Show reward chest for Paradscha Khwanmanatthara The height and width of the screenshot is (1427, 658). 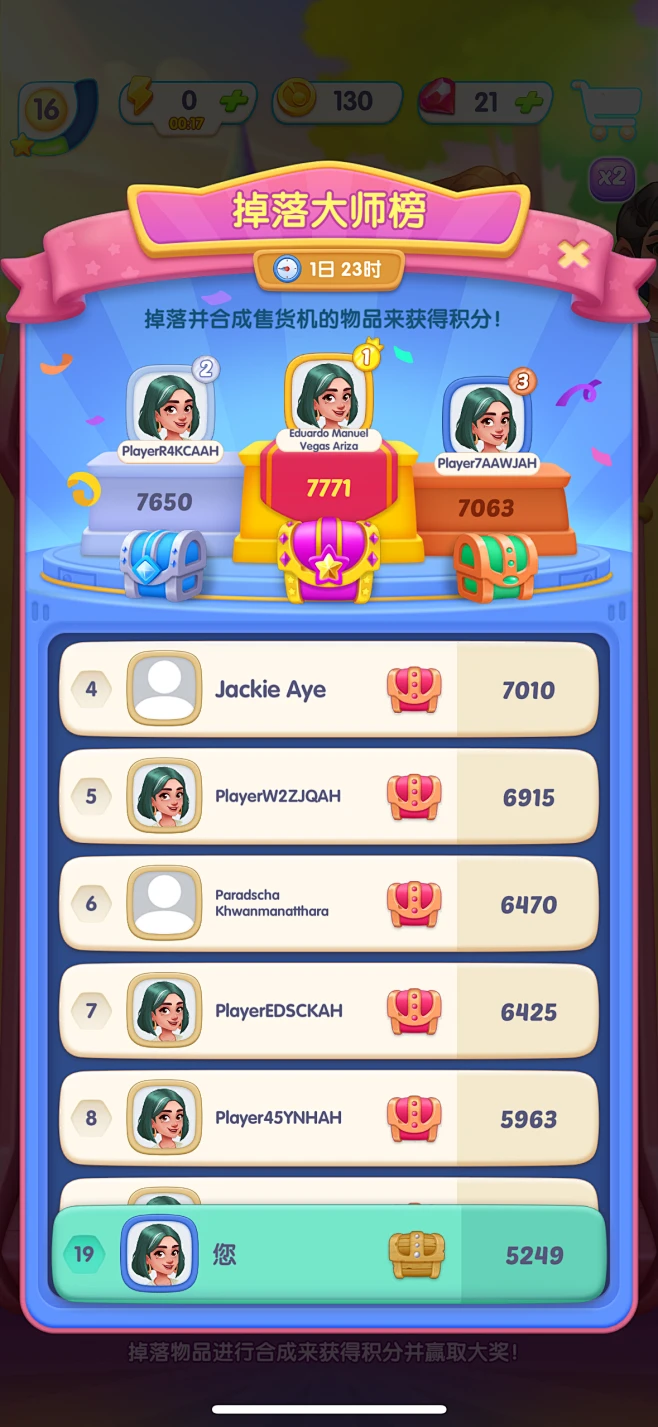click(414, 904)
